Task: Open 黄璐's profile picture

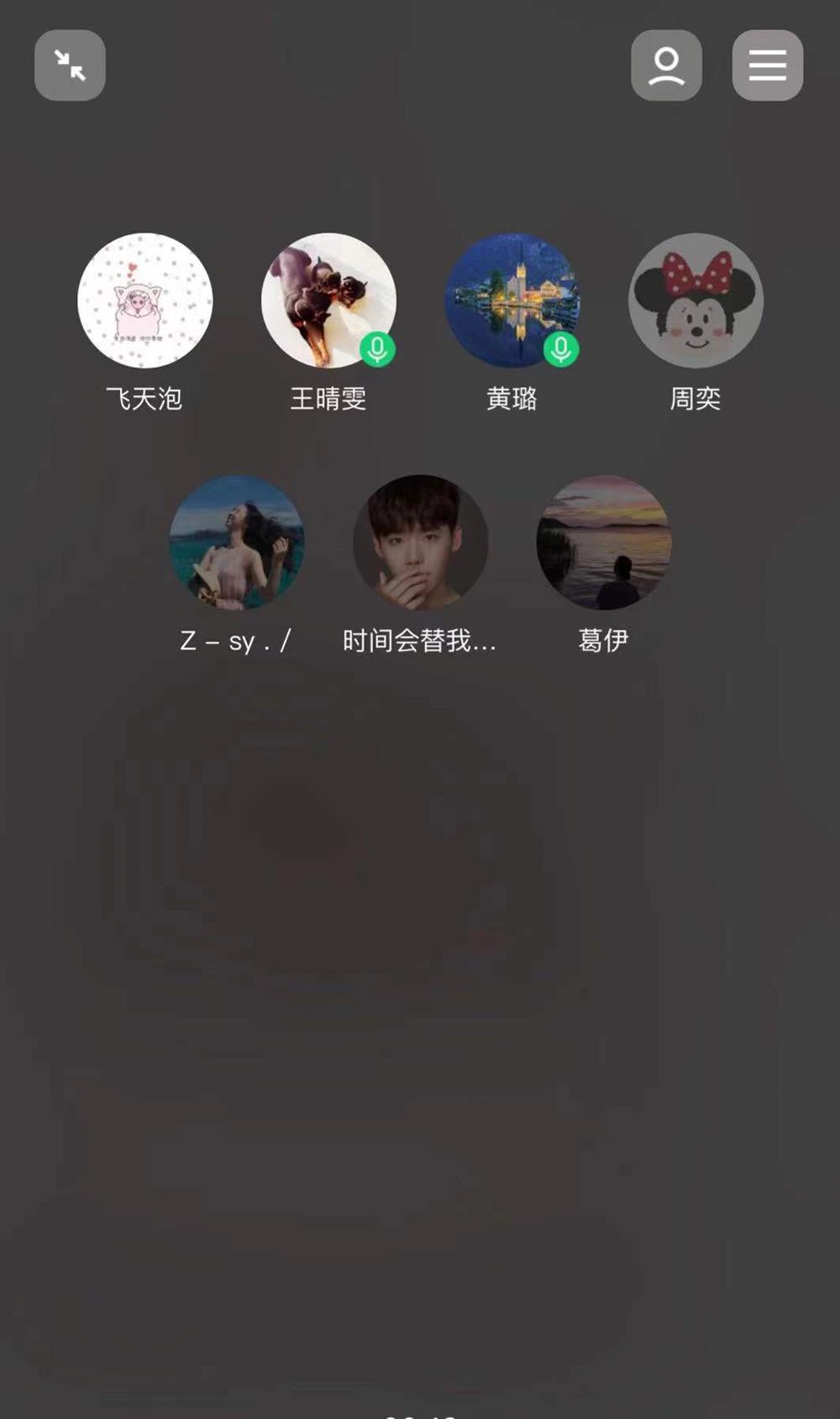Action: coord(512,301)
